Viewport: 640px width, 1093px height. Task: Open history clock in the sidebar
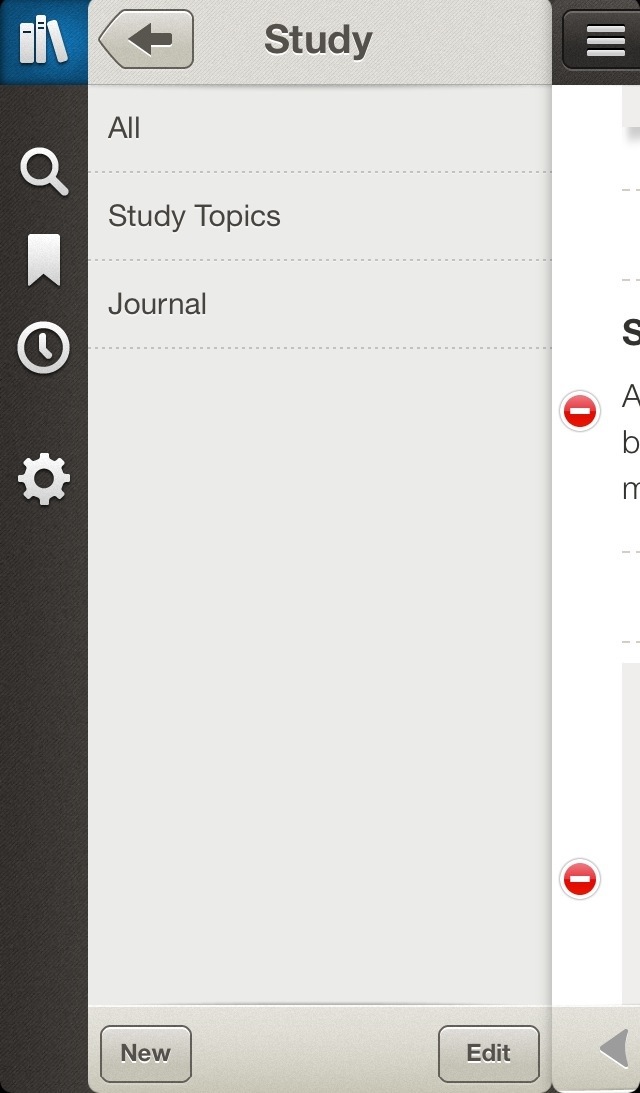click(44, 347)
